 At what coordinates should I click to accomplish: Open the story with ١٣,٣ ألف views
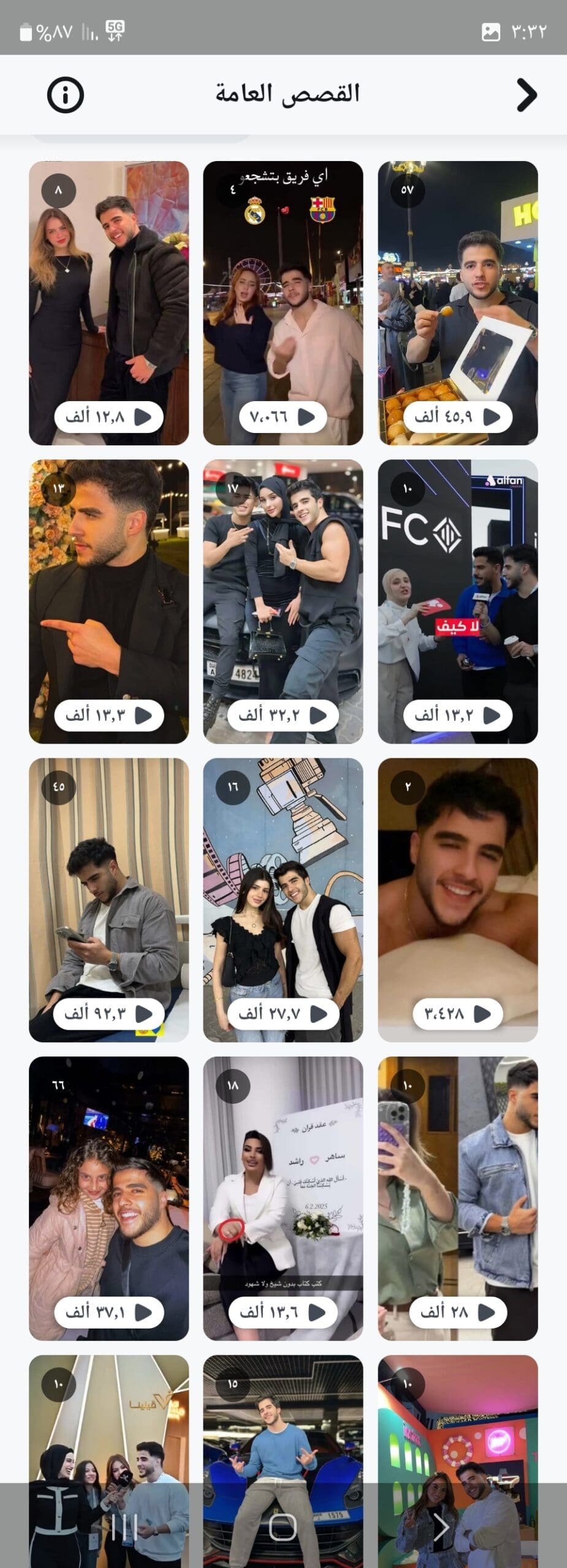pos(108,601)
